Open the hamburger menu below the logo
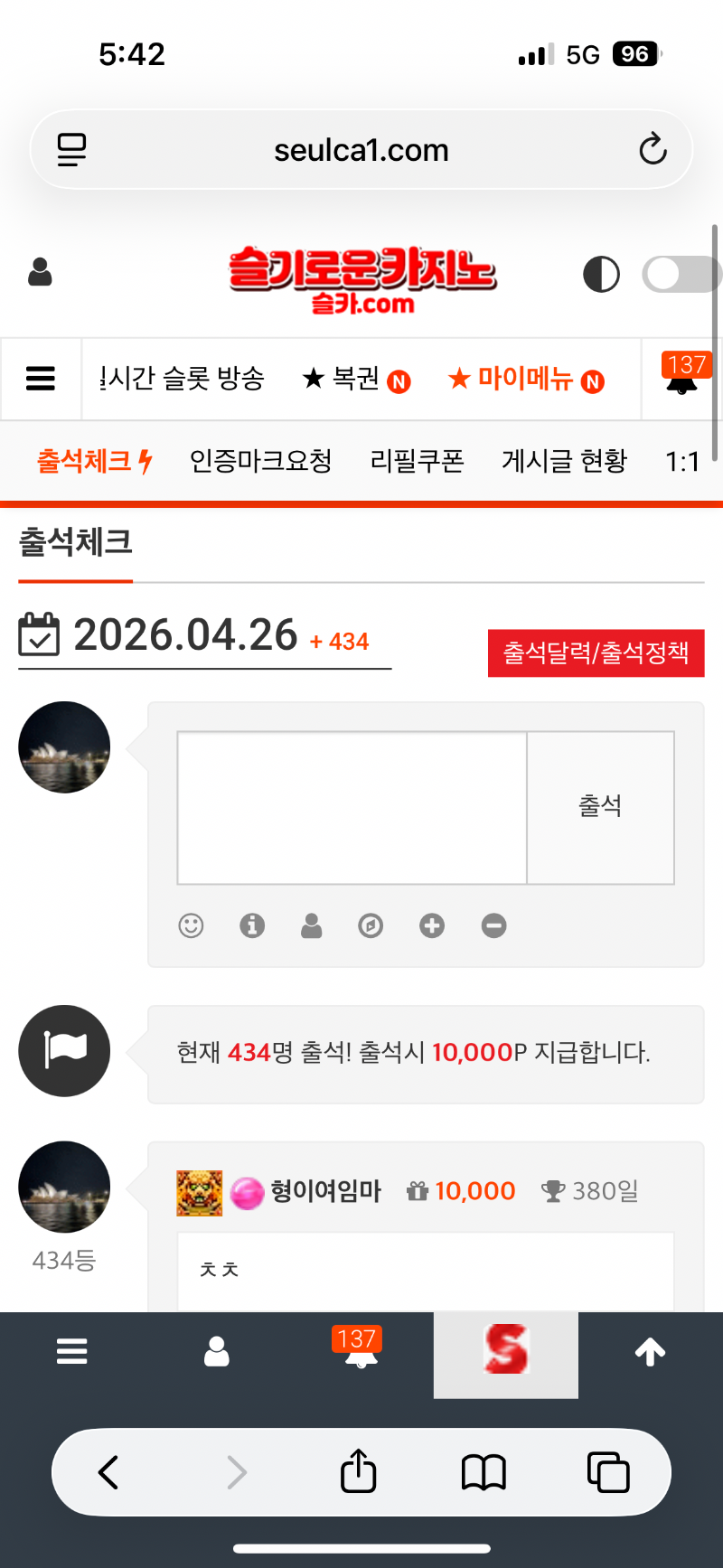The width and height of the screenshot is (723, 1568). pos(41,379)
